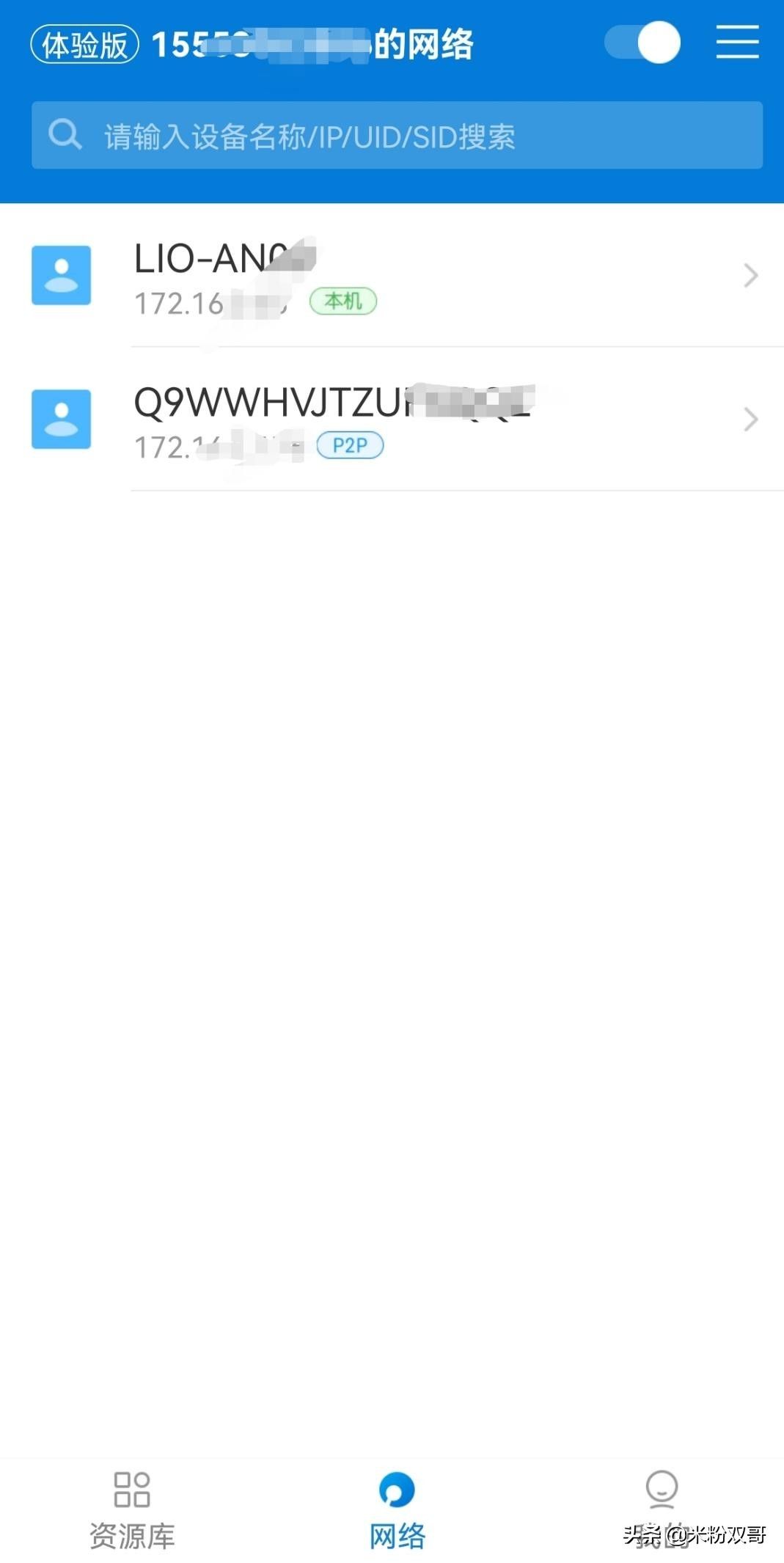Open the Q9WWHVJTZU P2P device entry
Viewport: 784px width, 1563px height.
click(392, 419)
